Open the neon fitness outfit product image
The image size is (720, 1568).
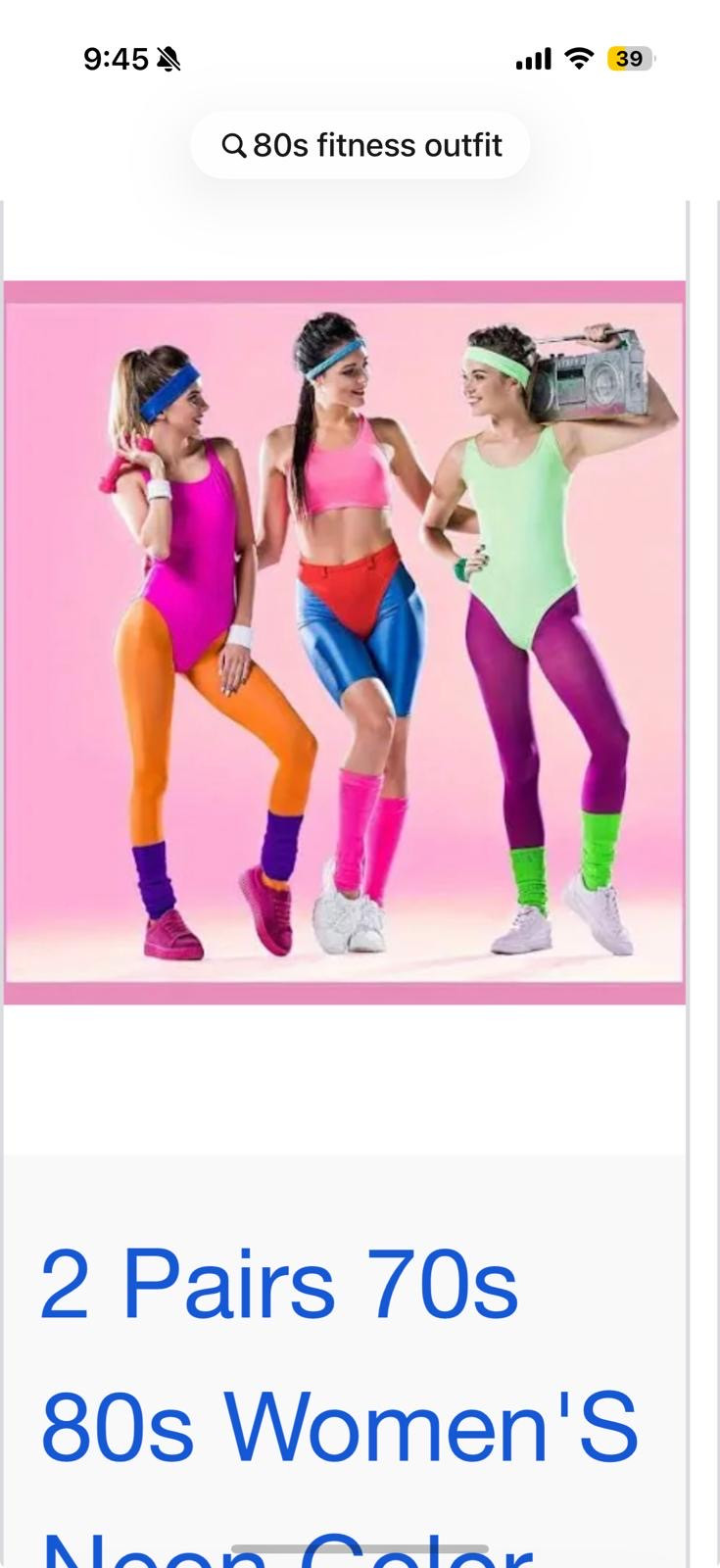pyautogui.click(x=345, y=642)
